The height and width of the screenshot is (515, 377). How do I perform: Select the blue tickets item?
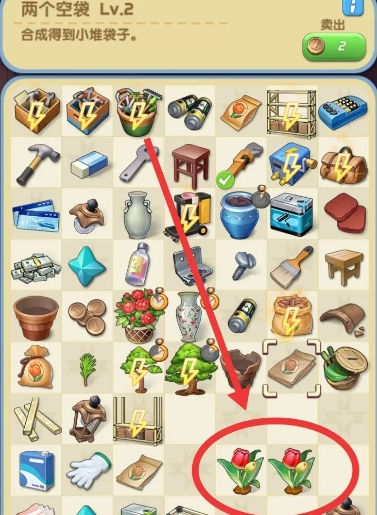coord(36,216)
